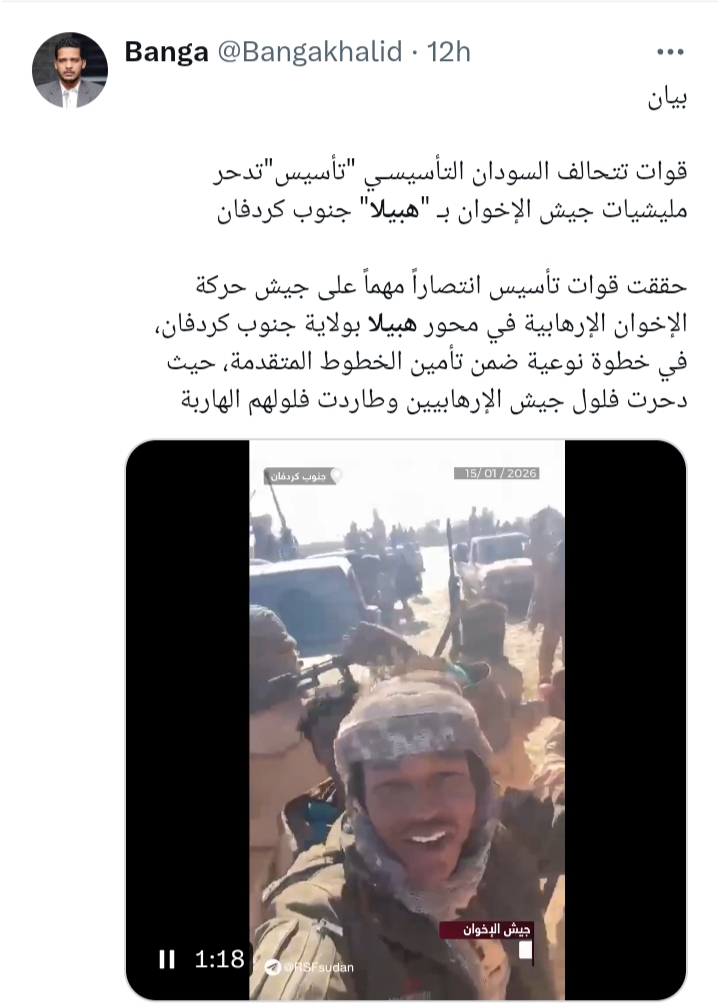Image resolution: width=720 pixels, height=1007 pixels.
Task: Open the video in full view
Action: coord(406,700)
